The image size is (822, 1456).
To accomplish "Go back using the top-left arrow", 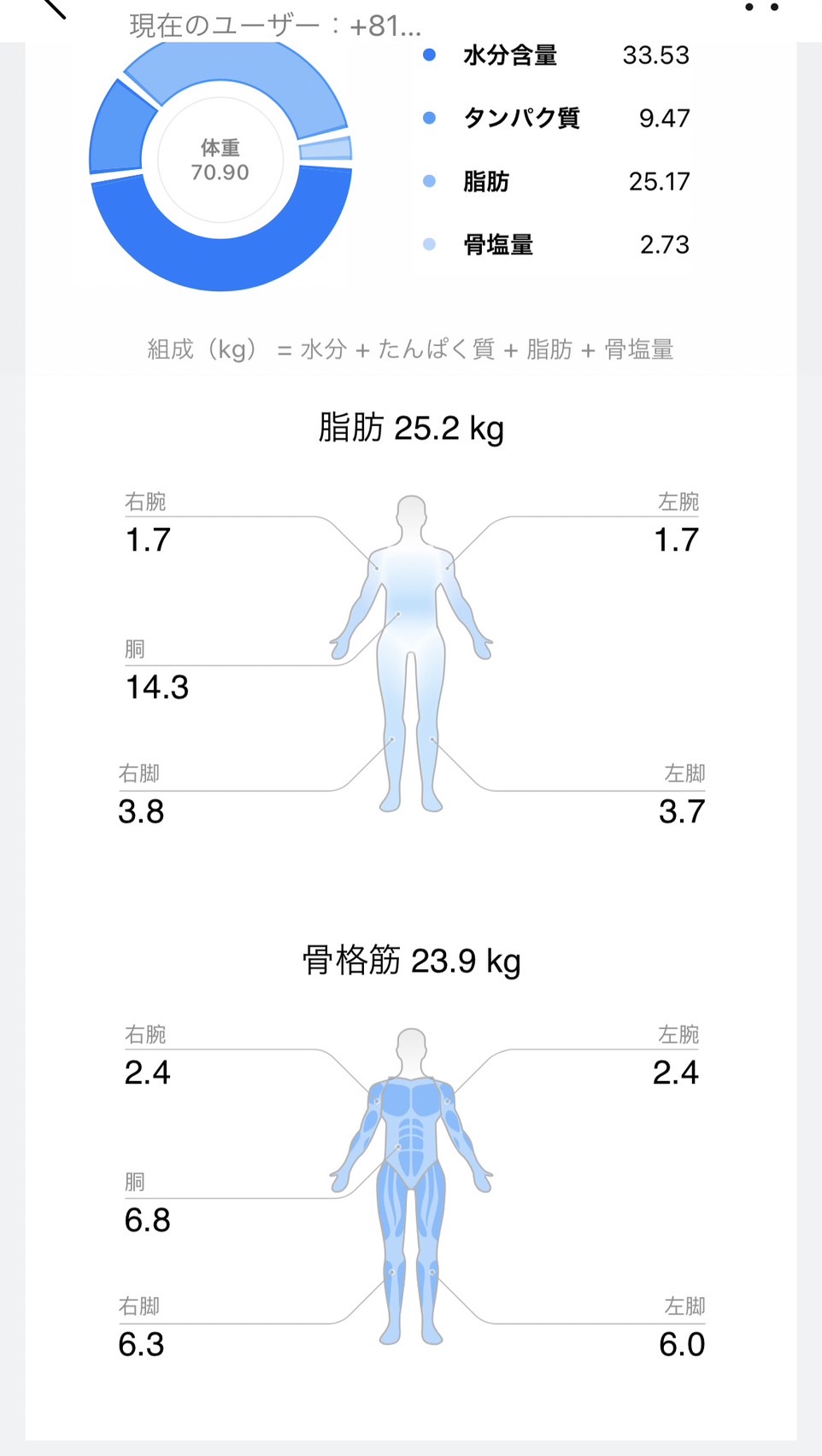I will click(x=53, y=8).
